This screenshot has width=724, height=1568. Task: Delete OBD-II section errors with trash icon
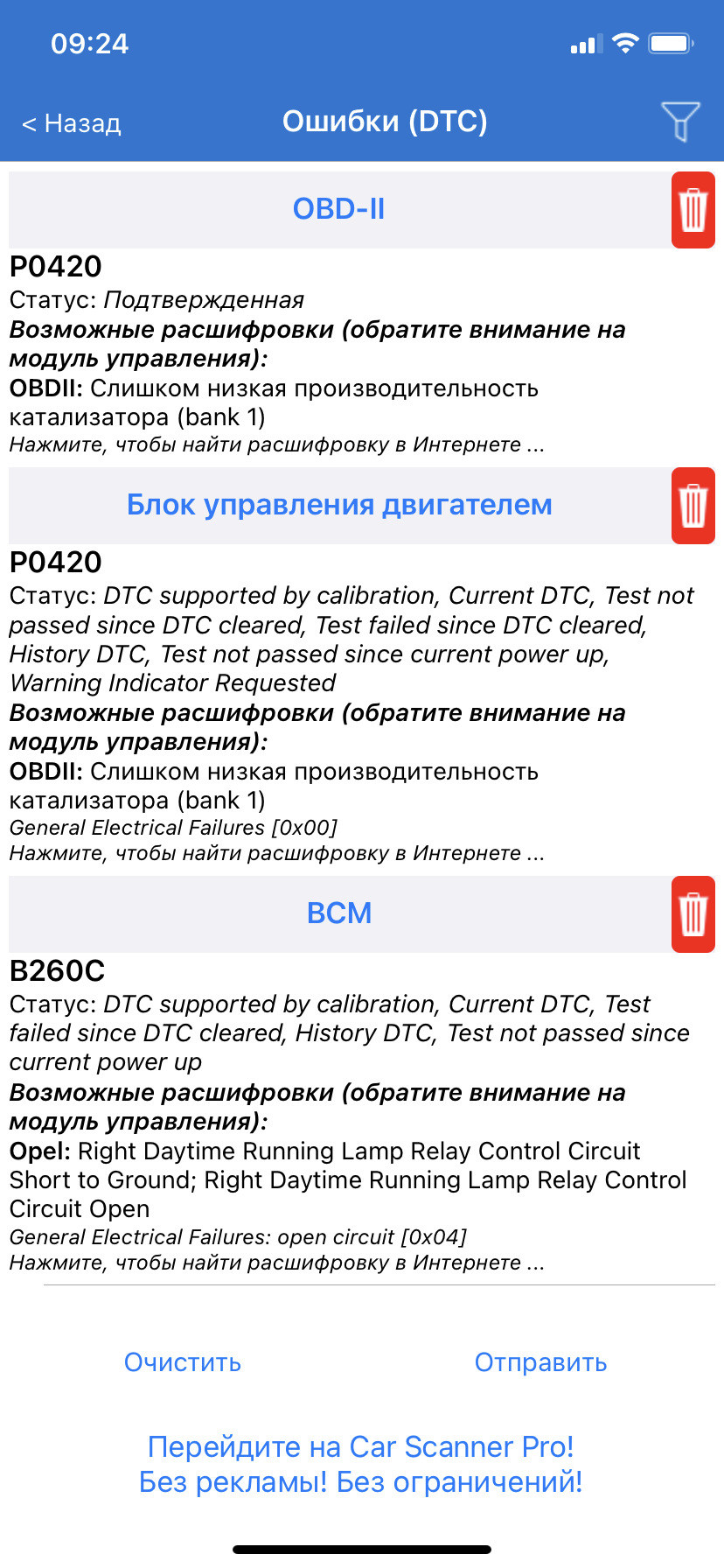693,210
